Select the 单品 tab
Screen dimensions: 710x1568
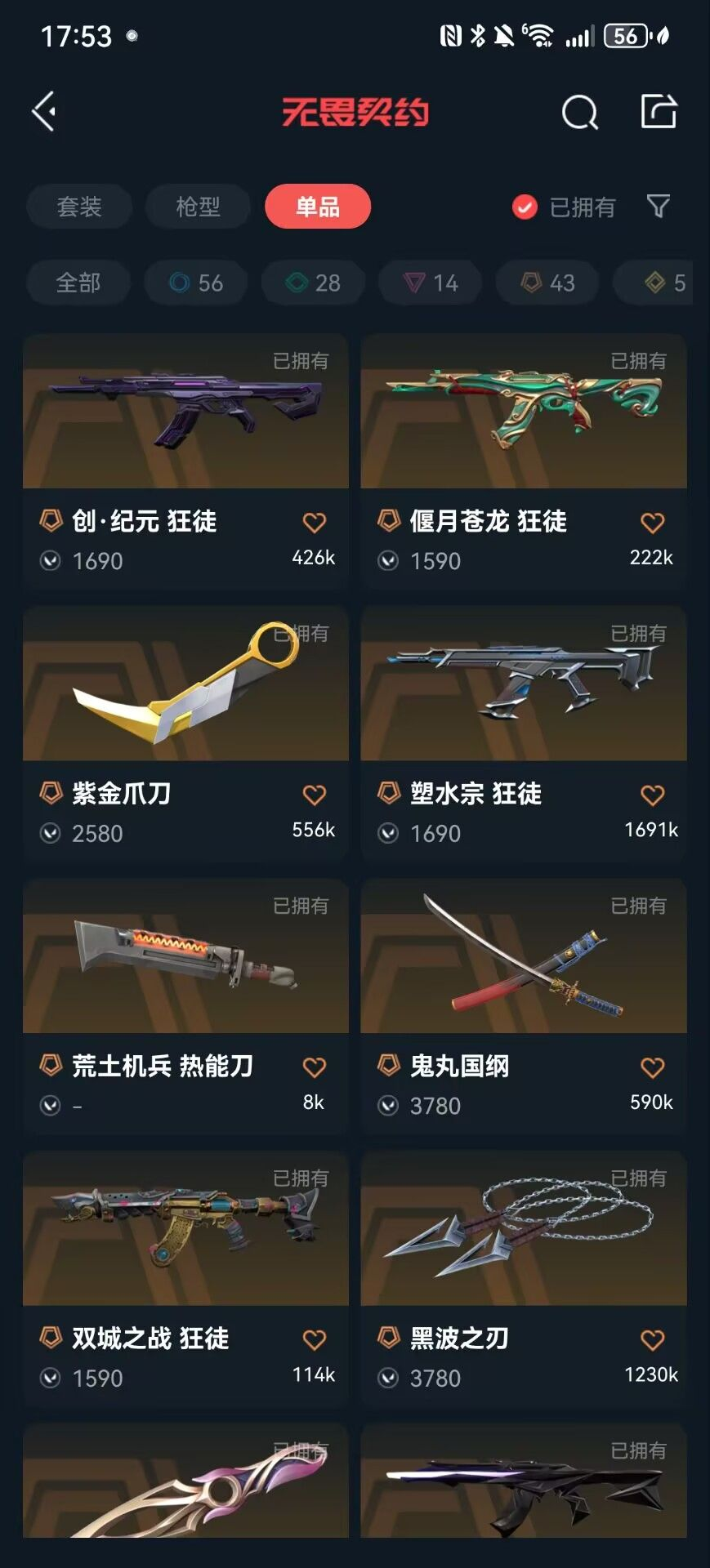pos(317,207)
